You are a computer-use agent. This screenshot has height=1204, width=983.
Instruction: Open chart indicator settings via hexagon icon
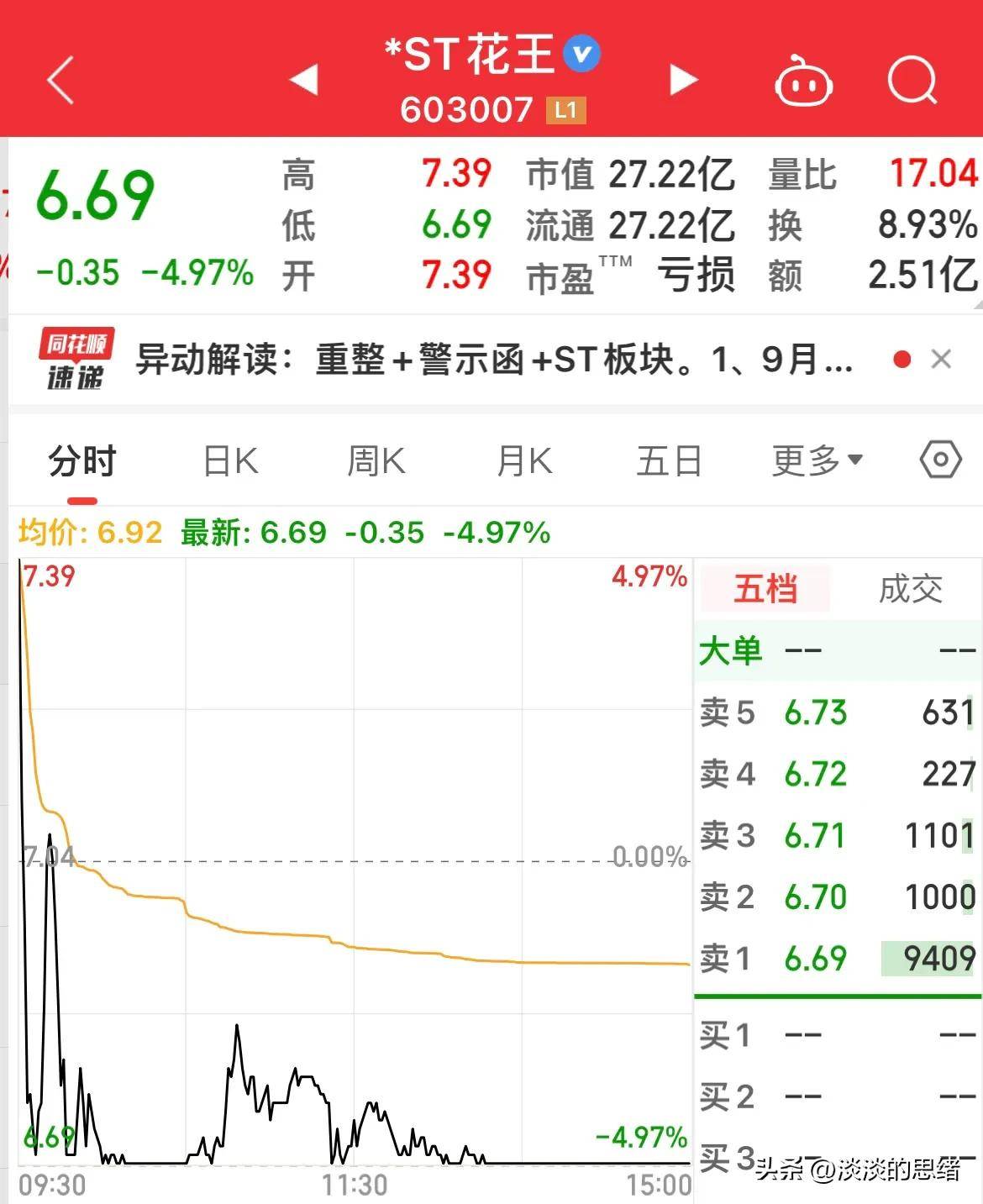(x=939, y=460)
